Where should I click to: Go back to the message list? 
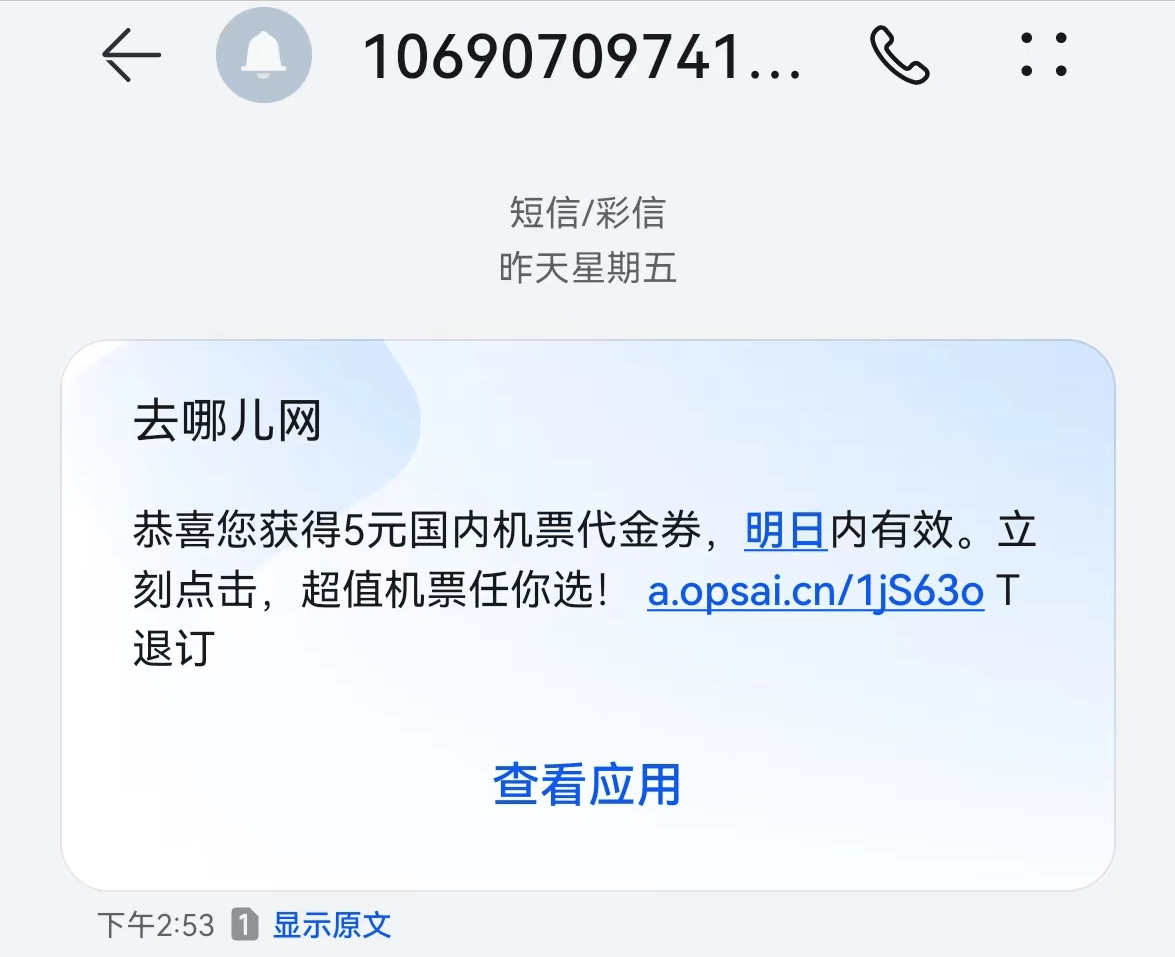click(x=131, y=55)
